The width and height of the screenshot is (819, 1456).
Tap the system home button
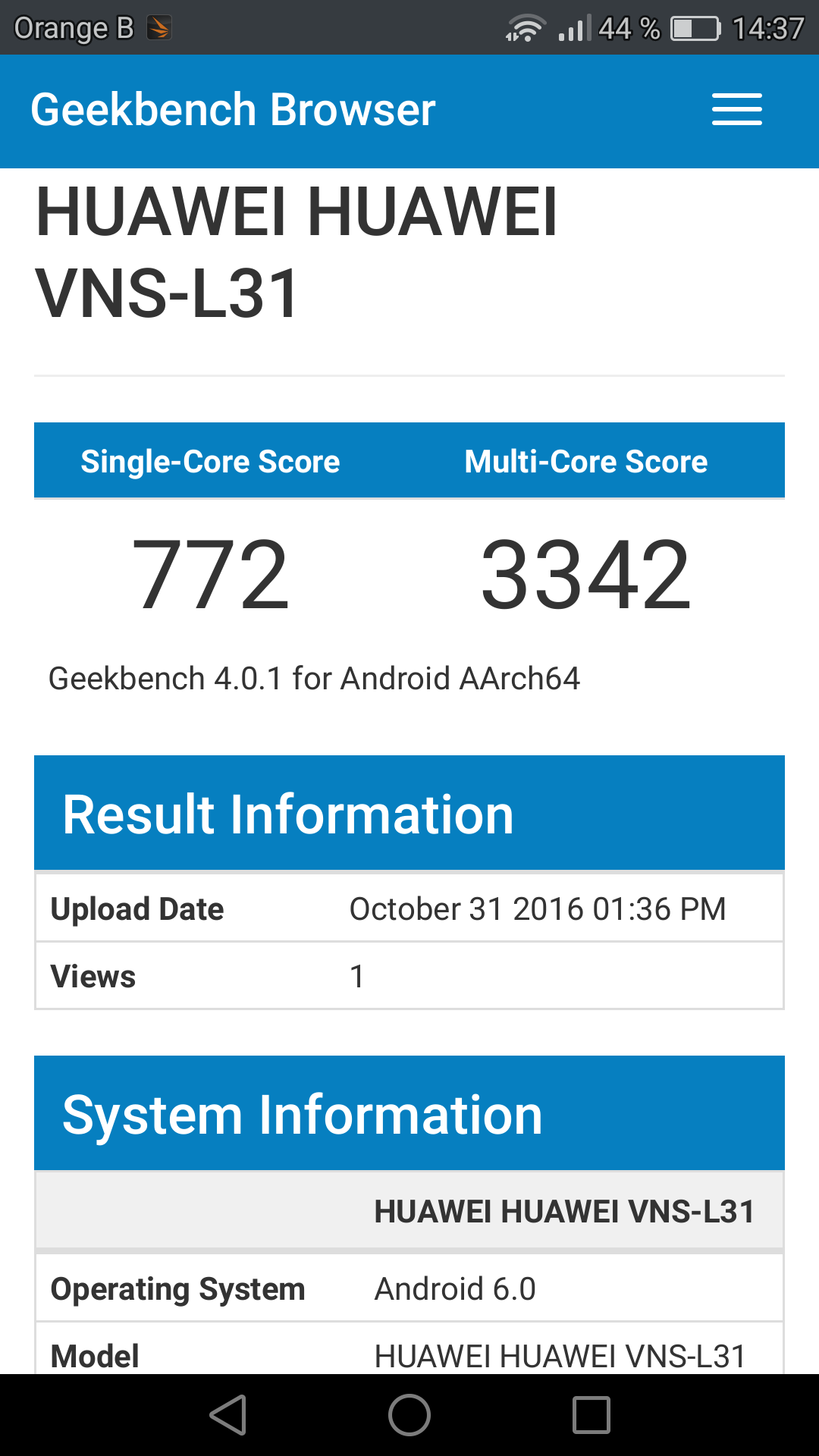pyautogui.click(x=409, y=1415)
